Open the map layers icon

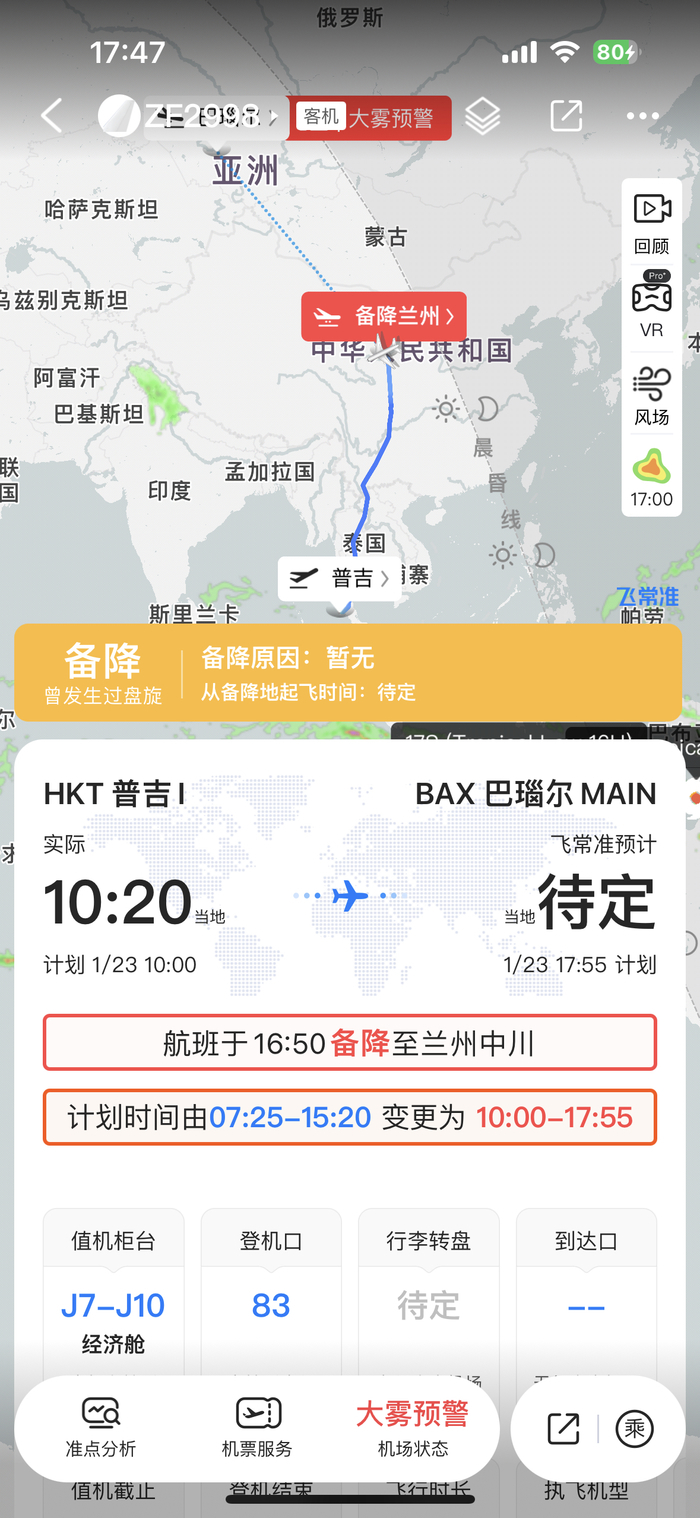[x=482, y=117]
